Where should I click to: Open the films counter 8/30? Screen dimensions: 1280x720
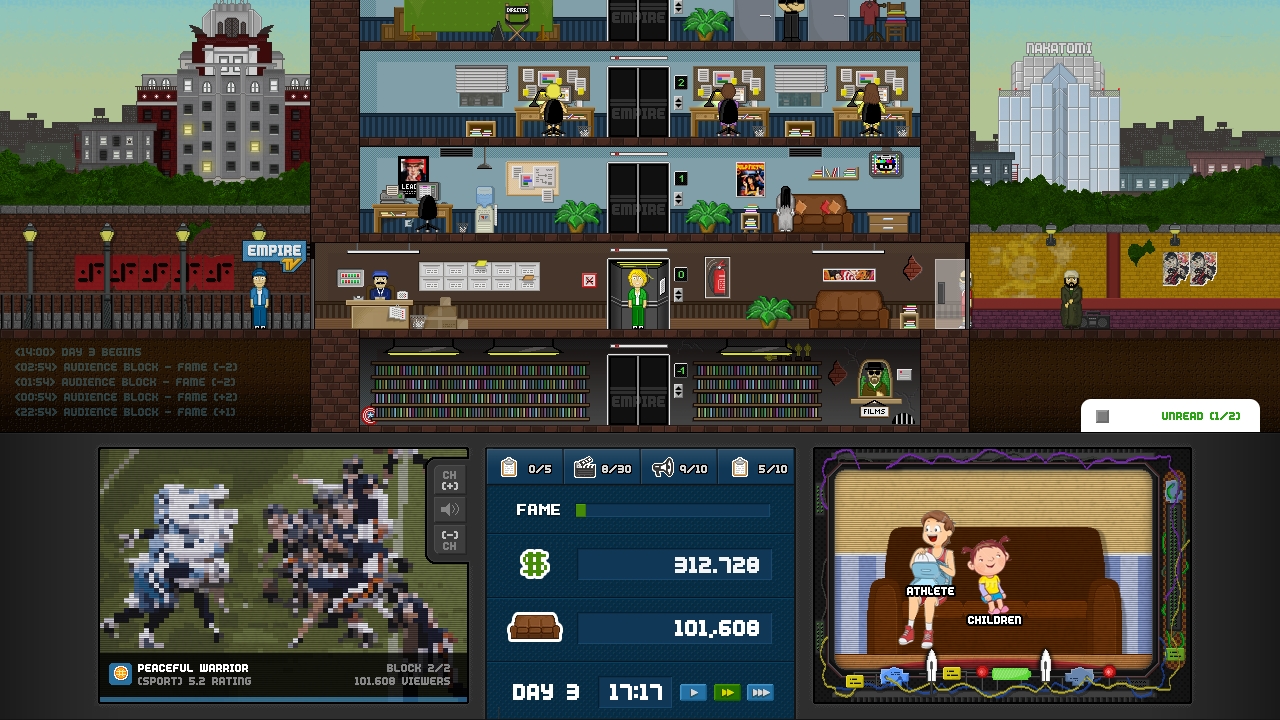(x=602, y=468)
